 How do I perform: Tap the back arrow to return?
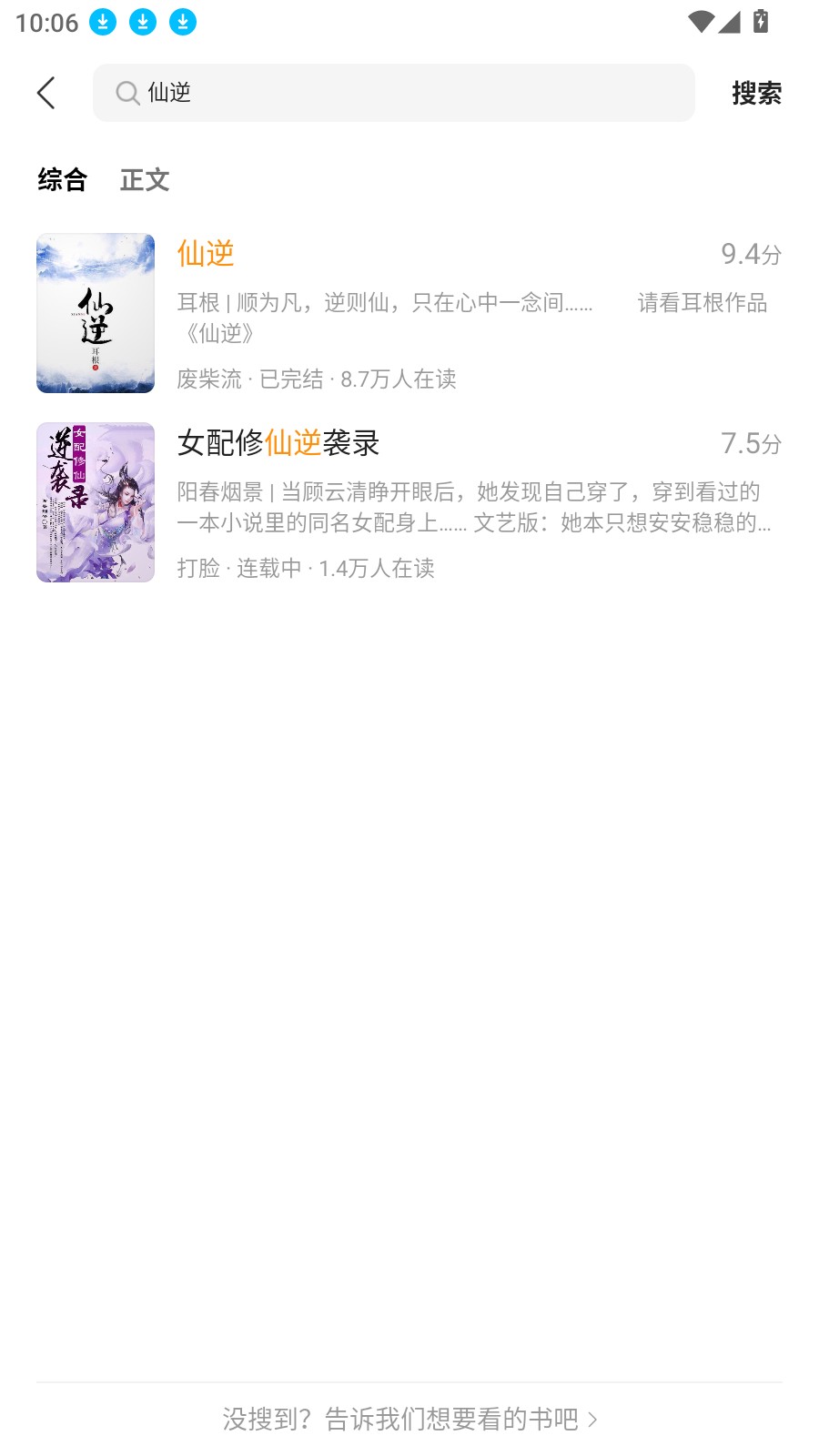[x=45, y=93]
